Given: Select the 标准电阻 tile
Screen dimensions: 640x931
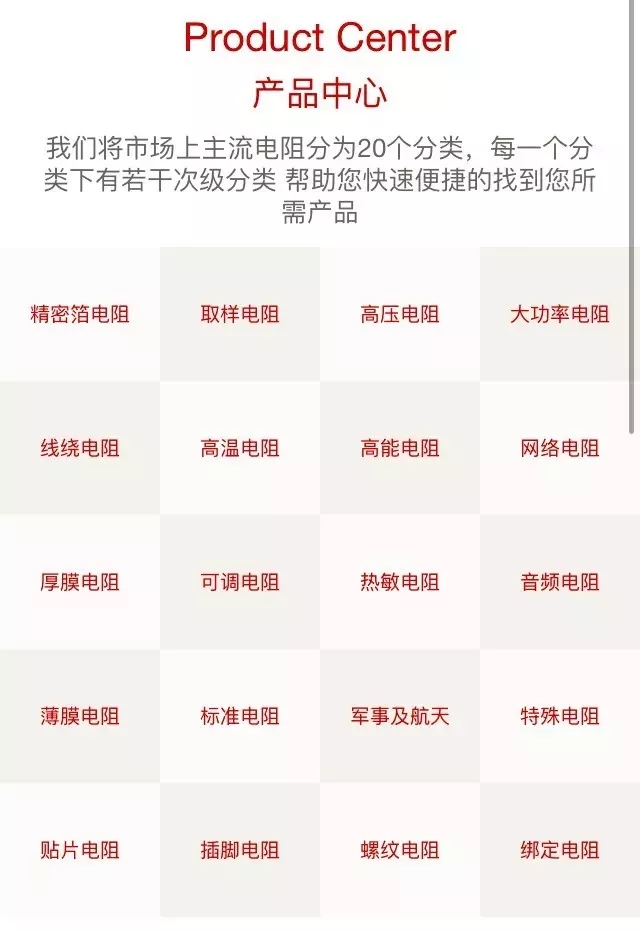Looking at the screenshot, I should click(240, 716).
